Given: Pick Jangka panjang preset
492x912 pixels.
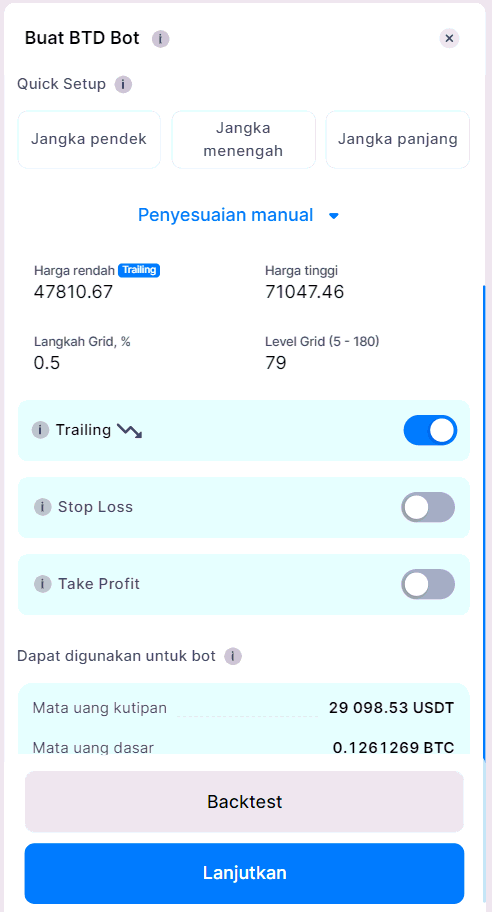Looking at the screenshot, I should pos(398,140).
